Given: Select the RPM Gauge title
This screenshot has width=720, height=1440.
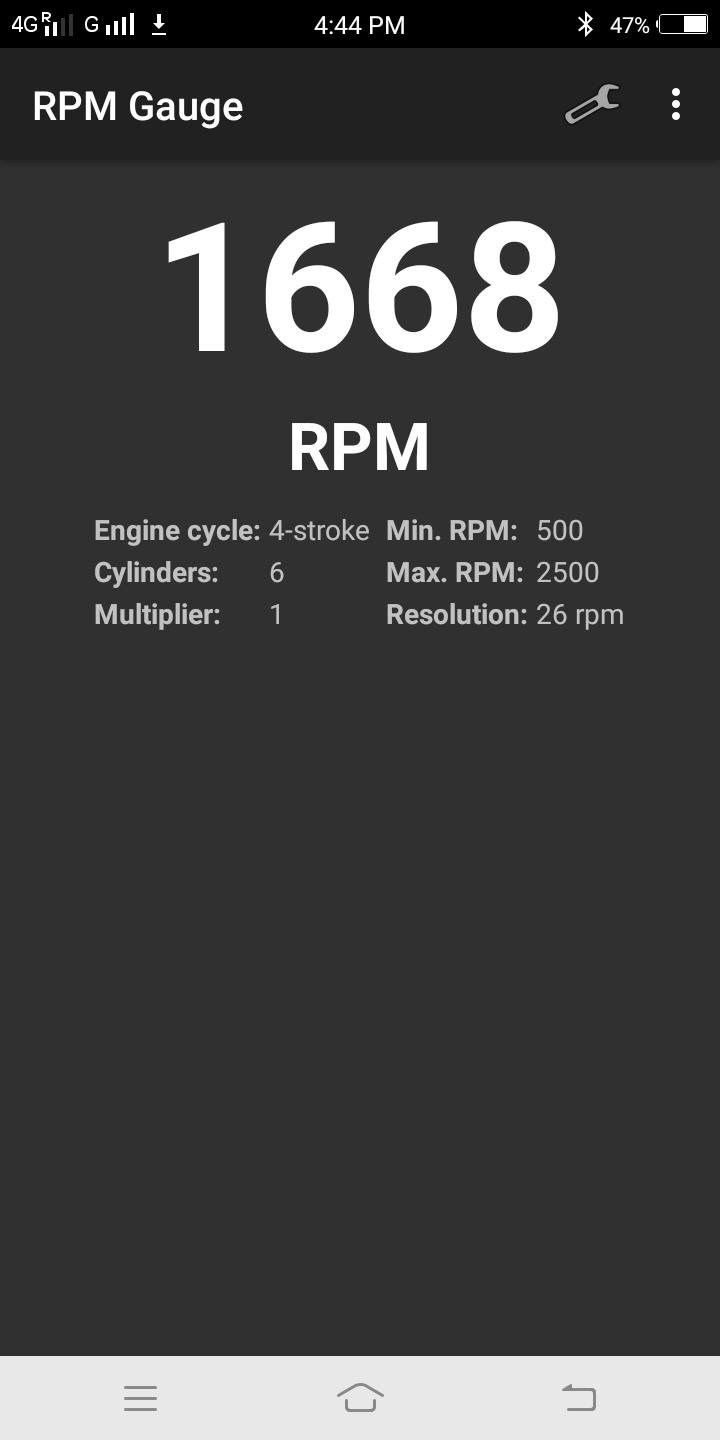Looking at the screenshot, I should (138, 105).
